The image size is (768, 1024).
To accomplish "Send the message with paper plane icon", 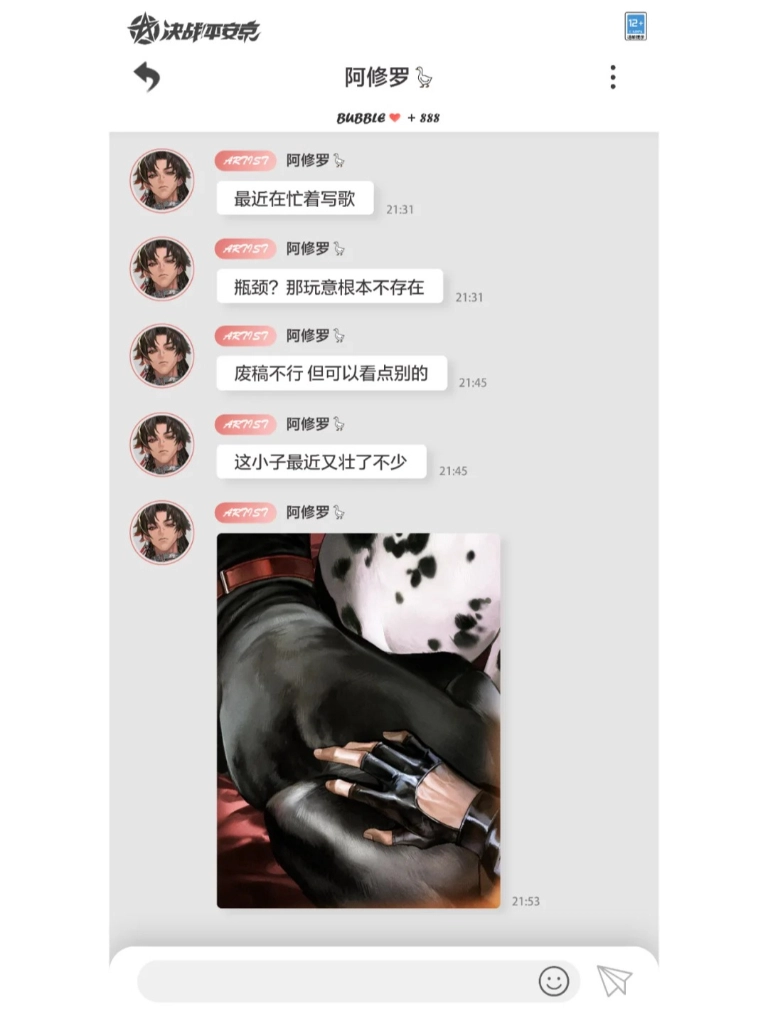I will (614, 981).
